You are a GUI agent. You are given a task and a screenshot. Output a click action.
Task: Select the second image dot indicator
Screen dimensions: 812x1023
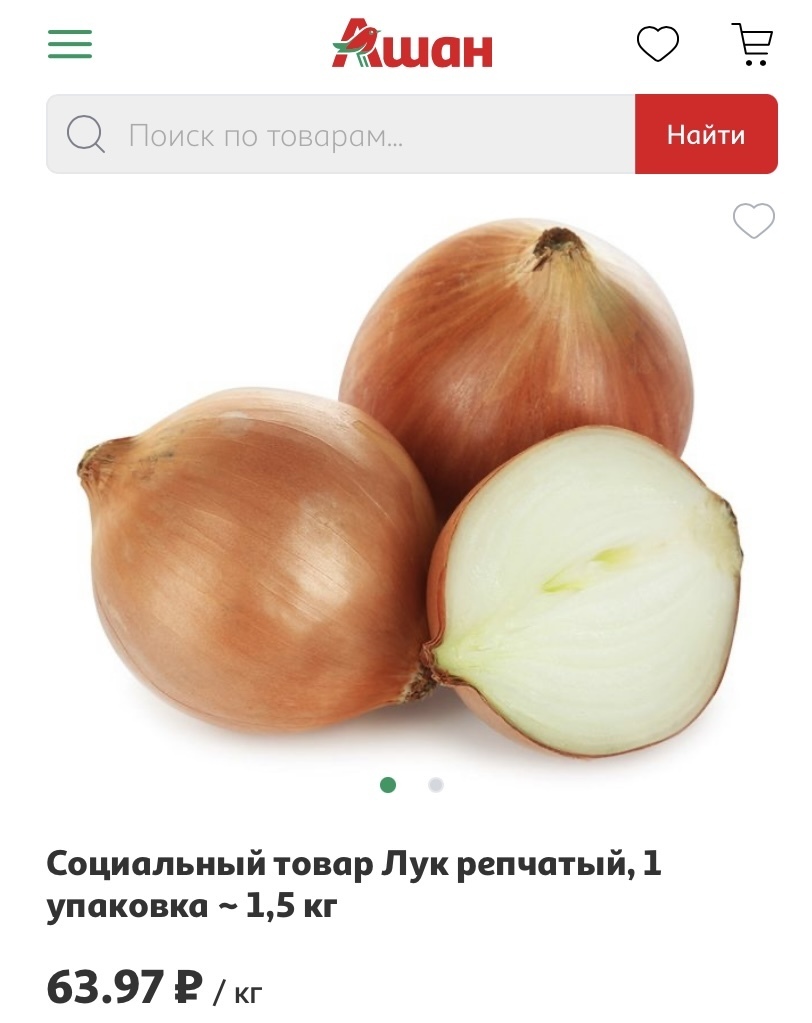[436, 785]
